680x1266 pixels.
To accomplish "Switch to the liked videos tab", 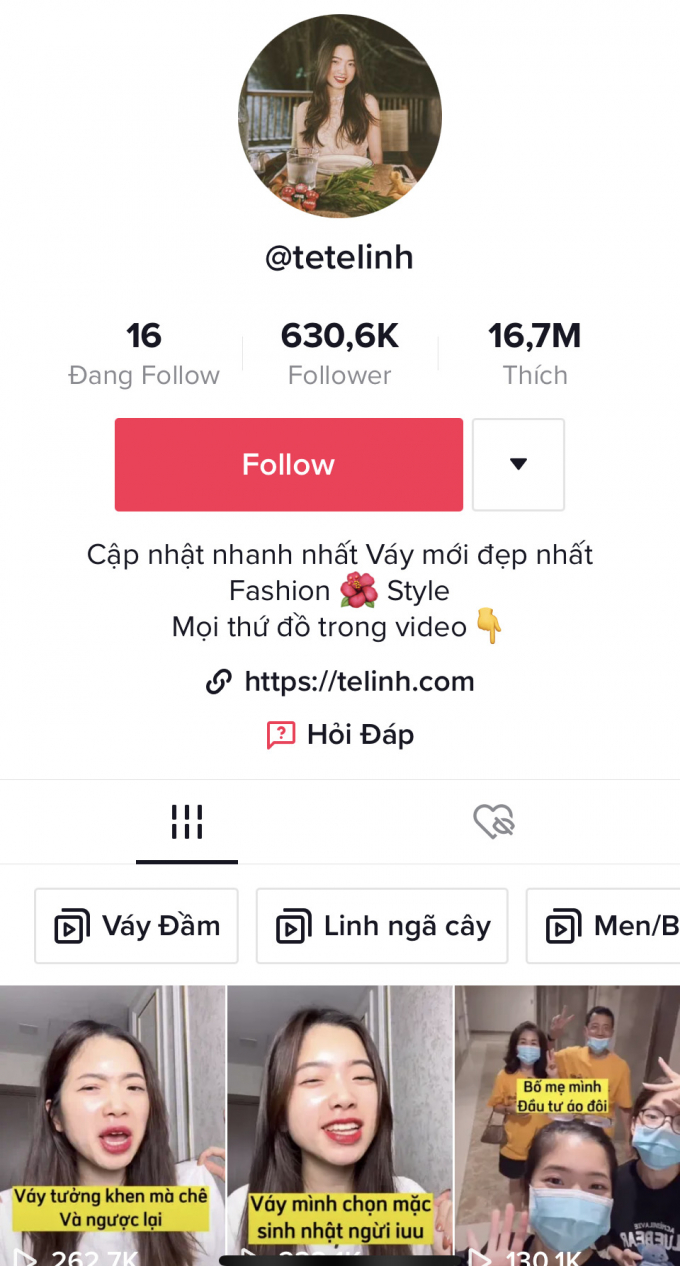I will click(x=493, y=822).
